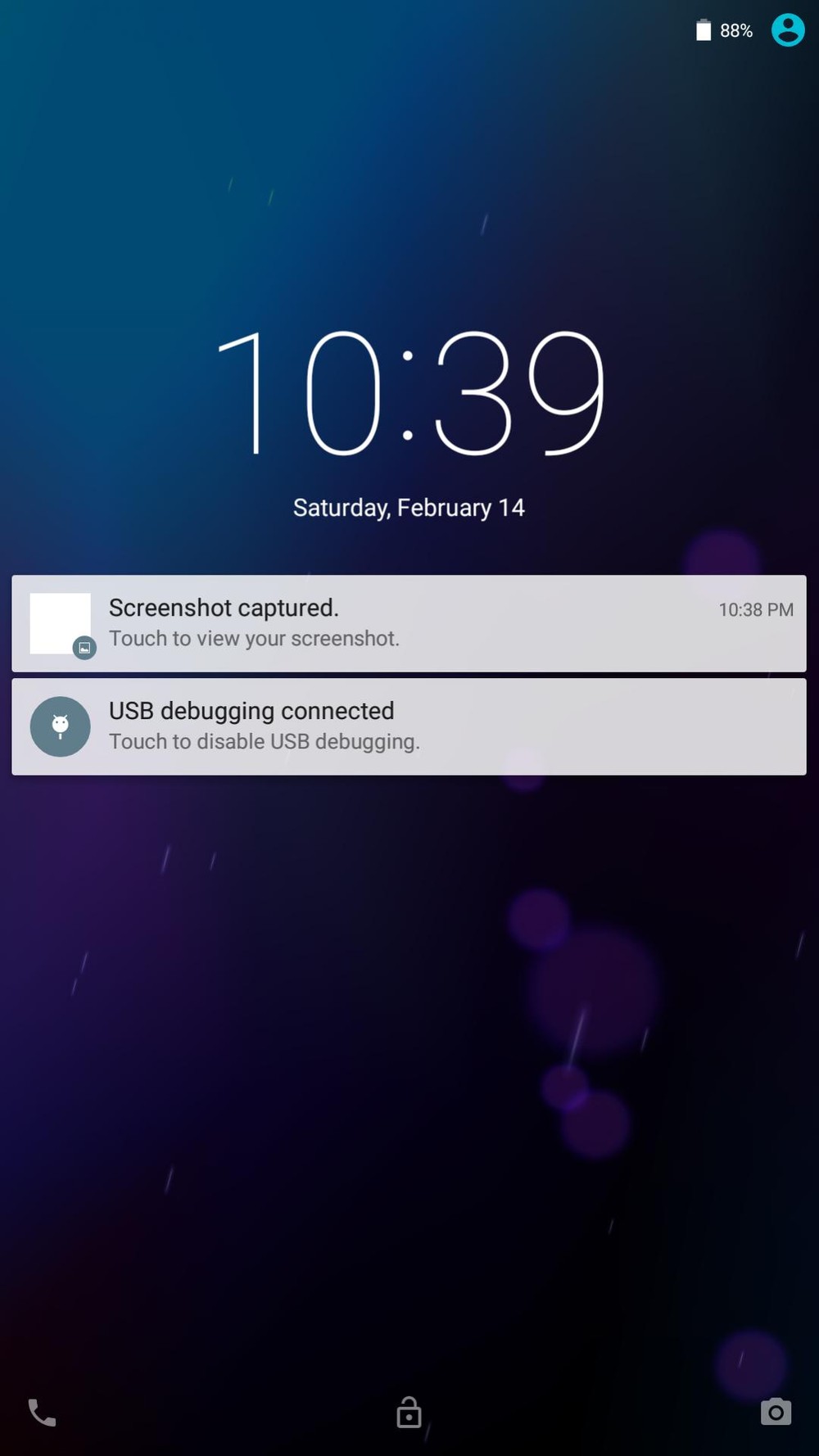The width and height of the screenshot is (819, 1456).
Task: Launch the camera shortcut
Action: pyautogui.click(x=776, y=1412)
